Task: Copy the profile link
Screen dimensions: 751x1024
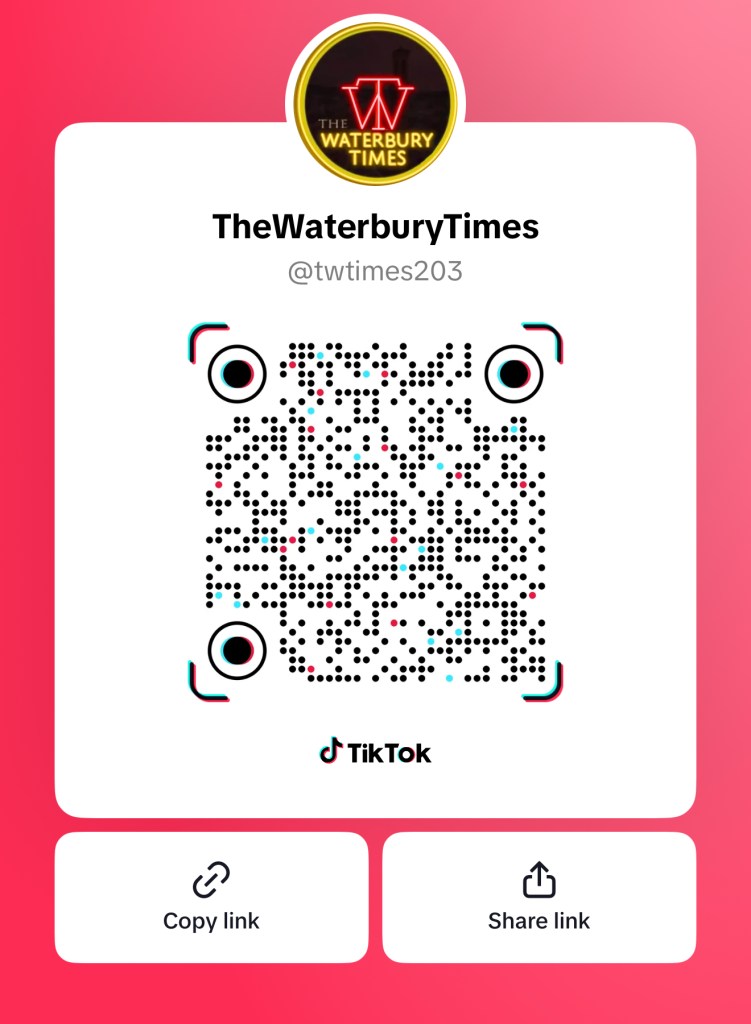Action: point(211,897)
